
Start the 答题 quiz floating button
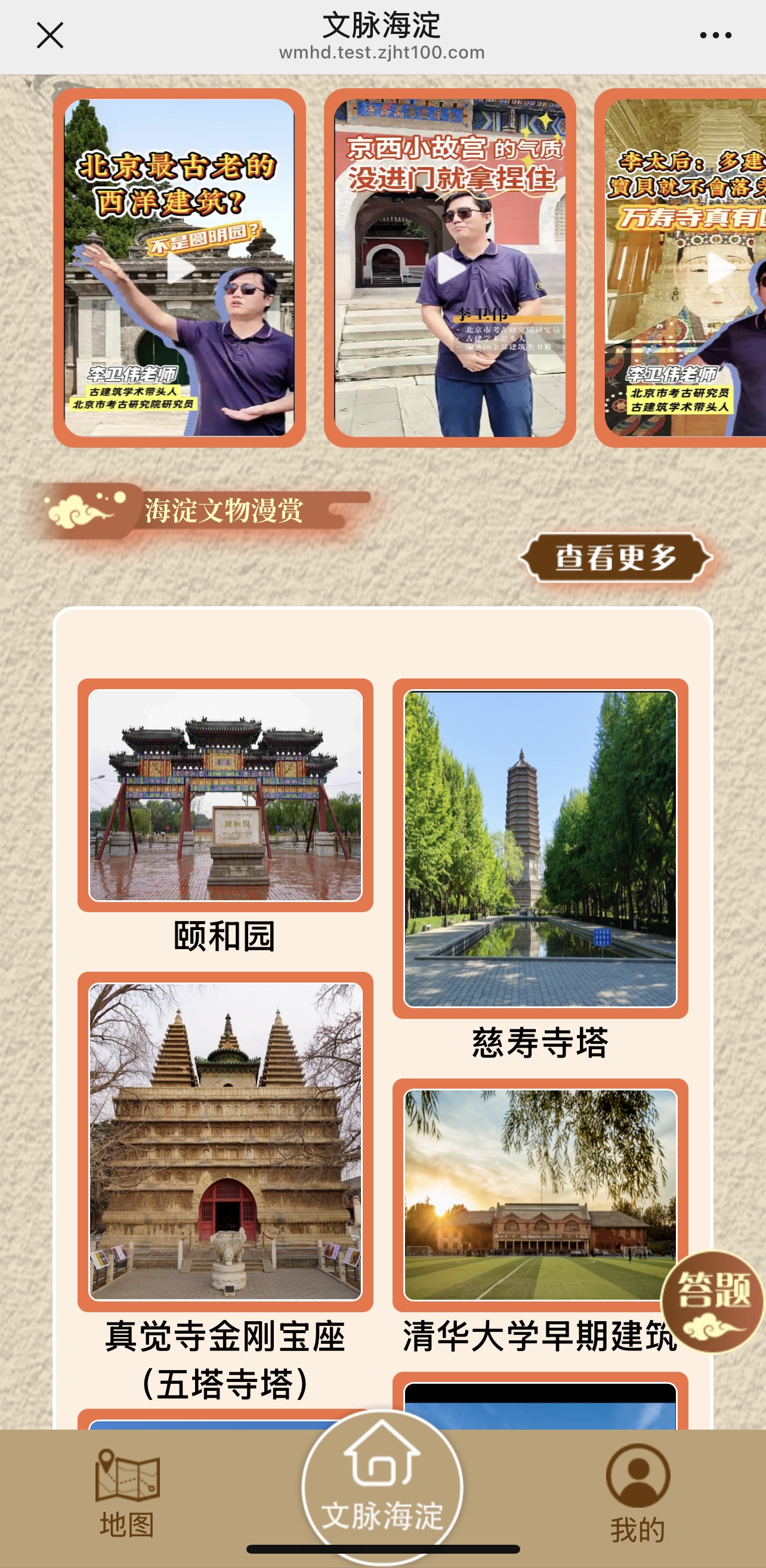[712, 1300]
